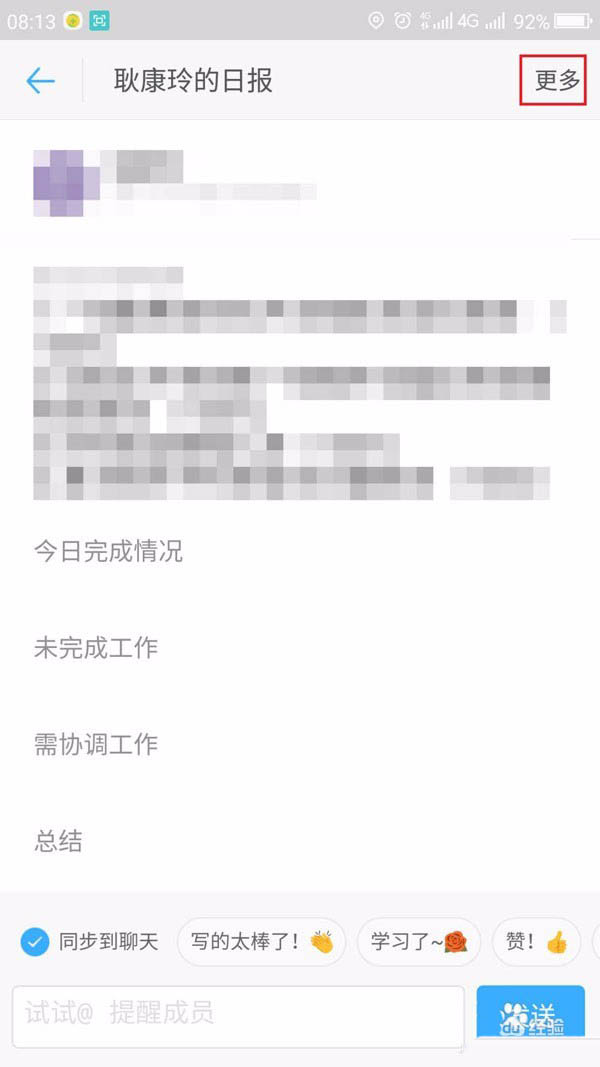Select the 写的太棒了！ quick reply chip
The height and width of the screenshot is (1067, 600).
[x=261, y=941]
